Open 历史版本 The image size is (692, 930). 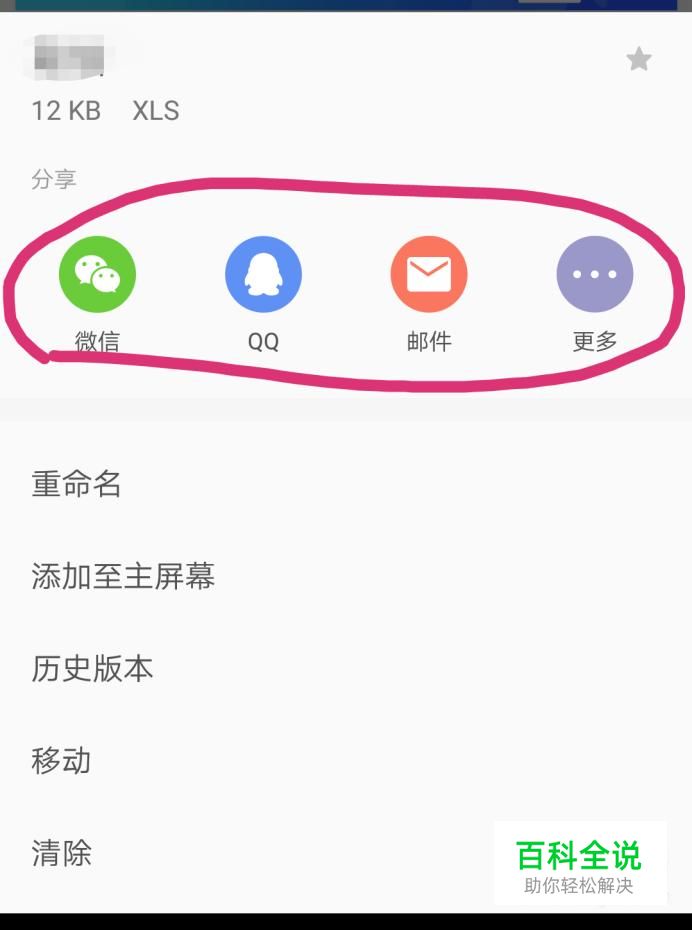coord(92,669)
